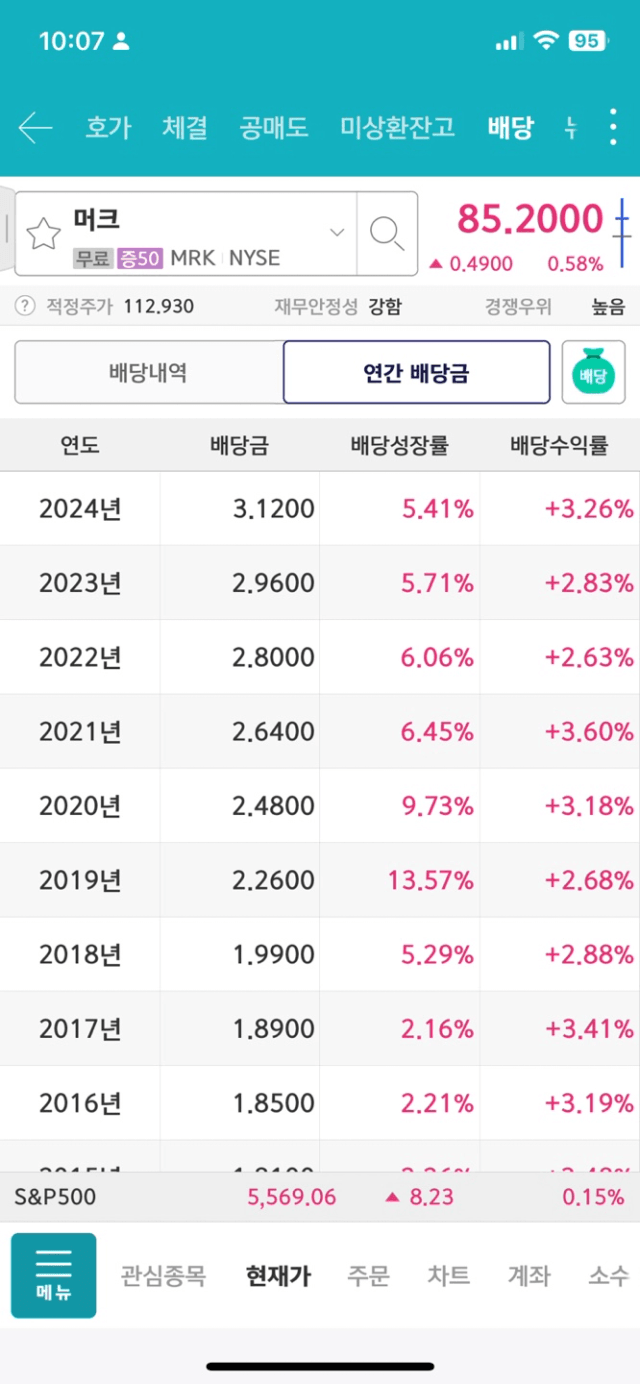This screenshot has width=640, height=1384.
Task: Tap the mini candlestick chart icon
Action: click(622, 234)
